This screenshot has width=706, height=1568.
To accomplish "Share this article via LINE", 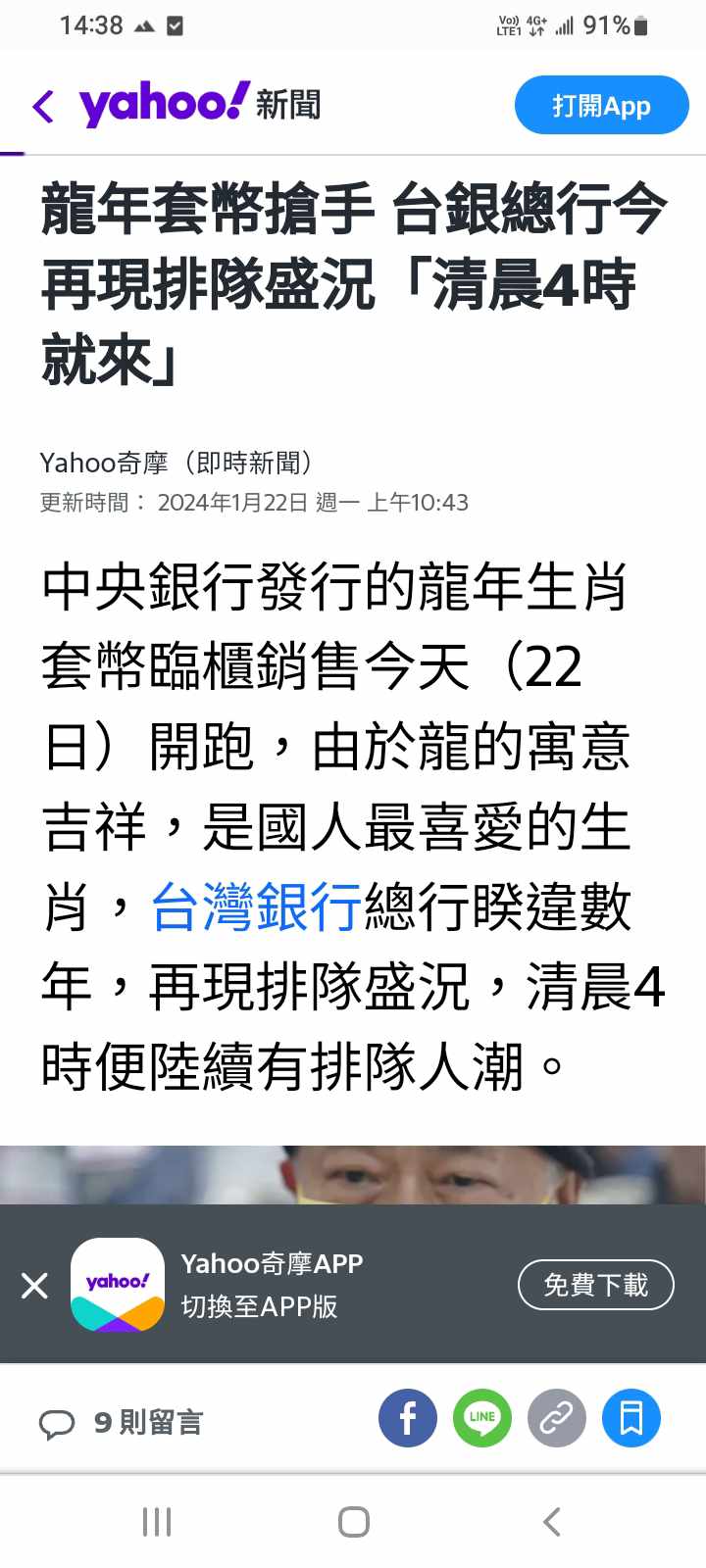I will click(482, 1418).
